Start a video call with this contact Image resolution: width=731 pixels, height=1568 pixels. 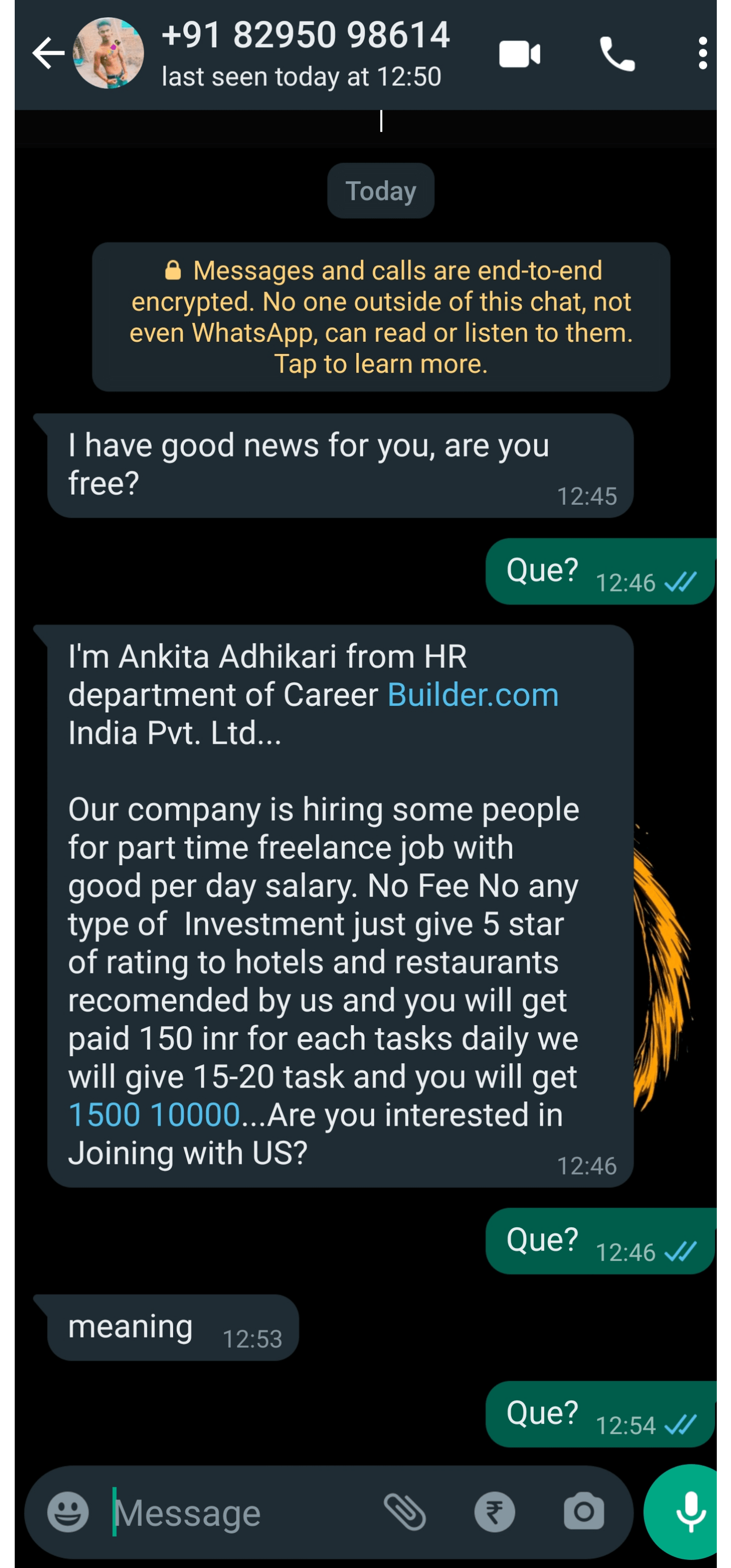(x=519, y=54)
